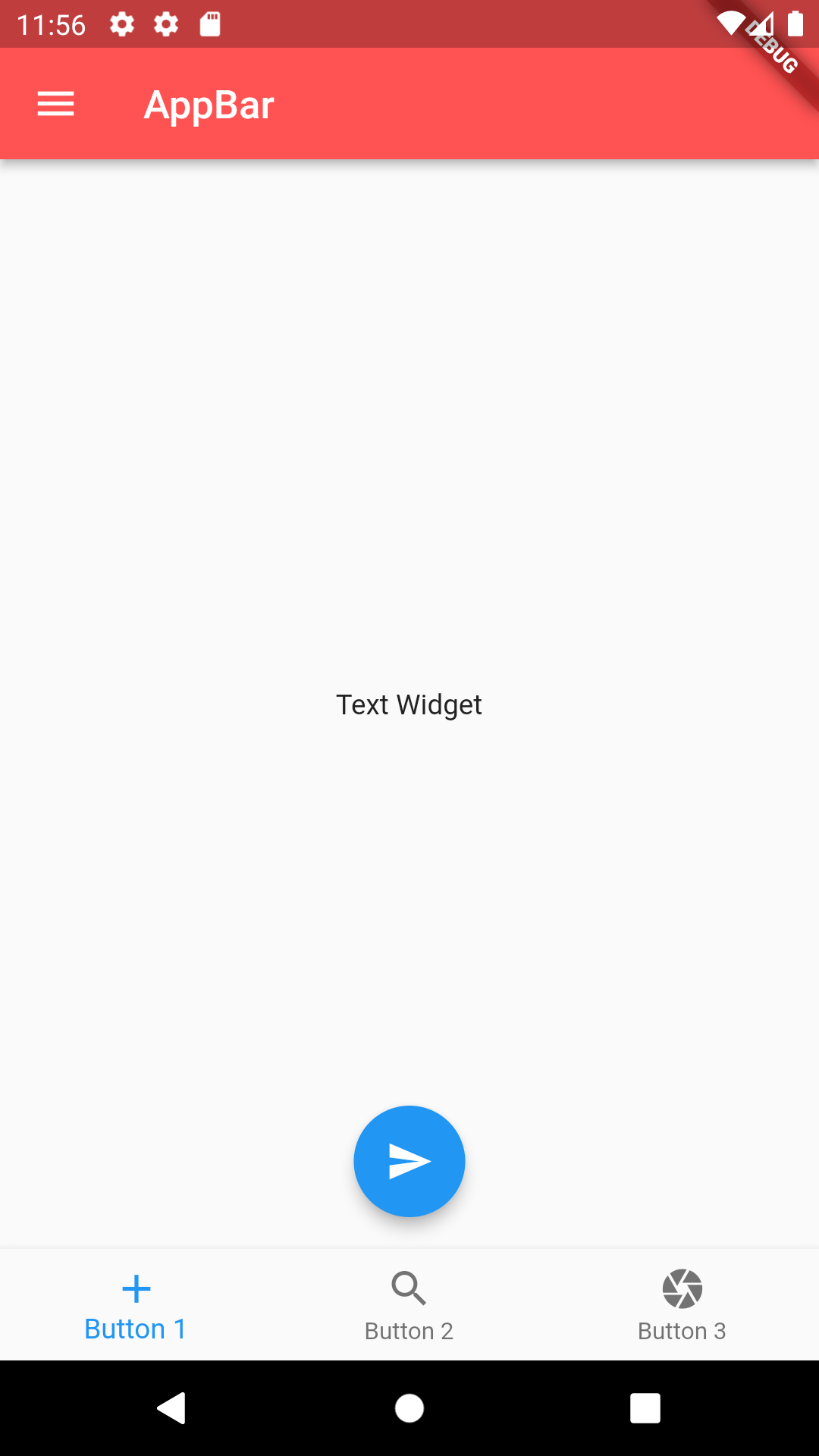Tap the send floating action button
Screen dimensions: 819x1456
tap(409, 1161)
